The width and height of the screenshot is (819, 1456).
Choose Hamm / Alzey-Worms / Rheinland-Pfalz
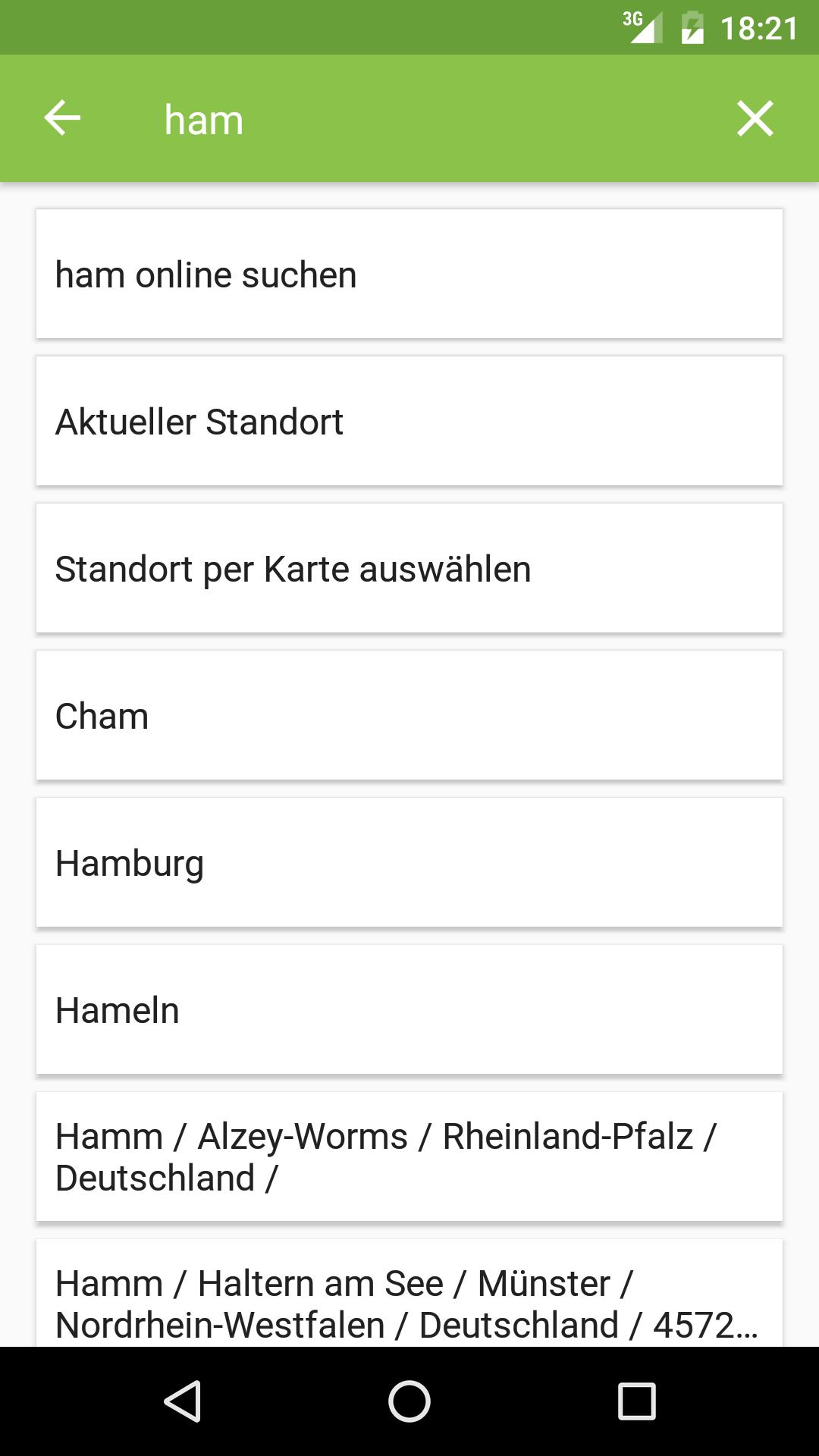point(409,1157)
